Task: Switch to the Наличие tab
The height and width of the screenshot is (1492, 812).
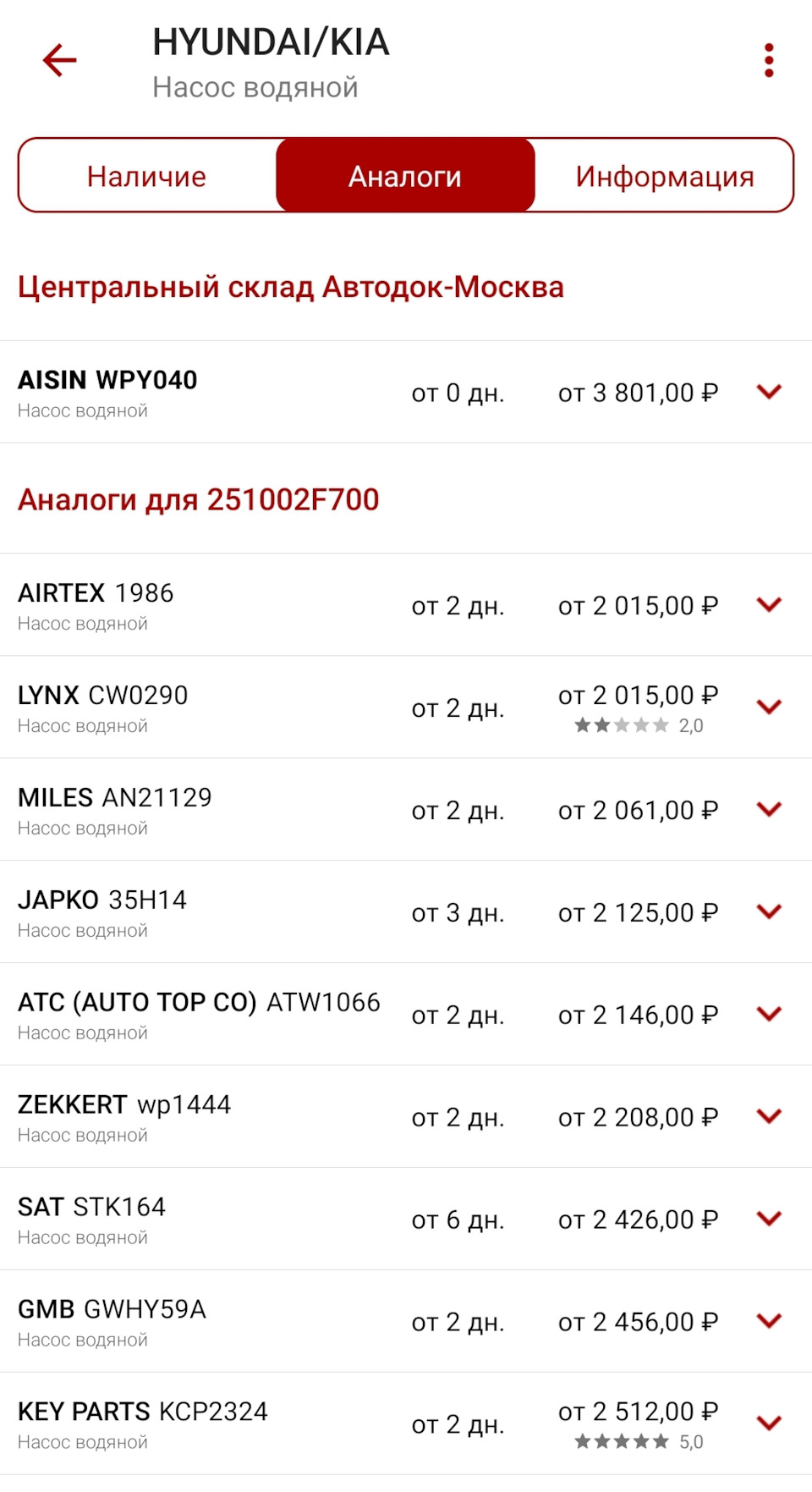Action: 145,175
